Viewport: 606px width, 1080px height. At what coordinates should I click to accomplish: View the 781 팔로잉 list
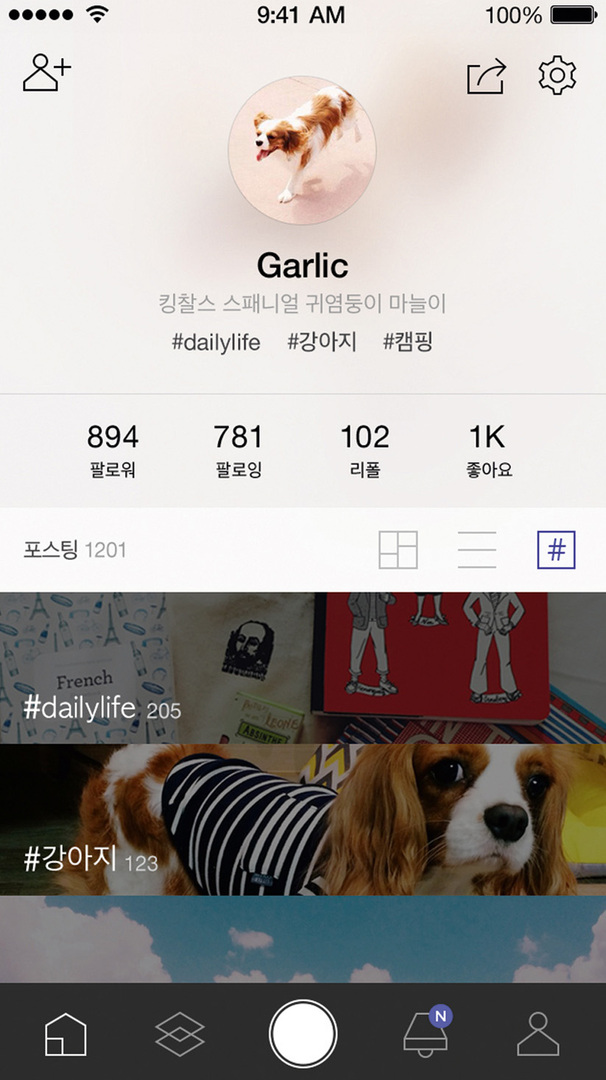click(x=238, y=450)
